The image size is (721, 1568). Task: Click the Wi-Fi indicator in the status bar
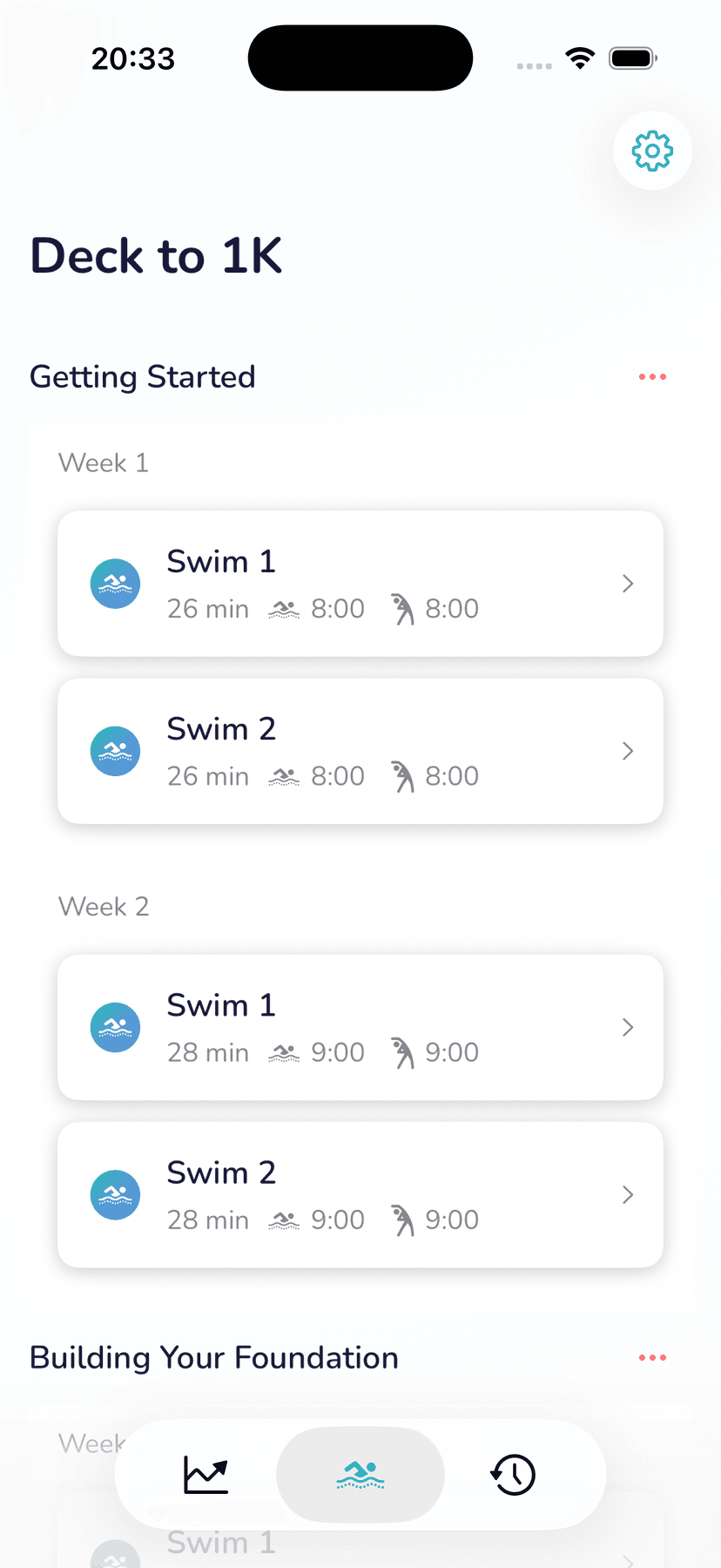(x=580, y=57)
